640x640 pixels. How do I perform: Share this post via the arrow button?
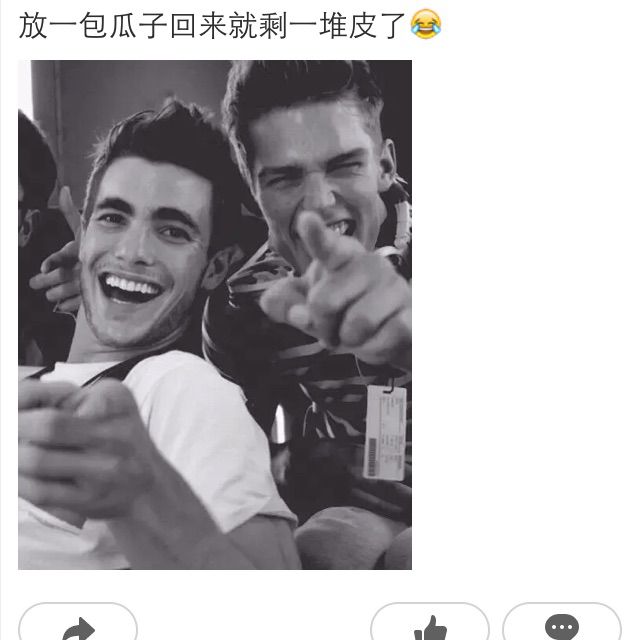[x=78, y=626]
